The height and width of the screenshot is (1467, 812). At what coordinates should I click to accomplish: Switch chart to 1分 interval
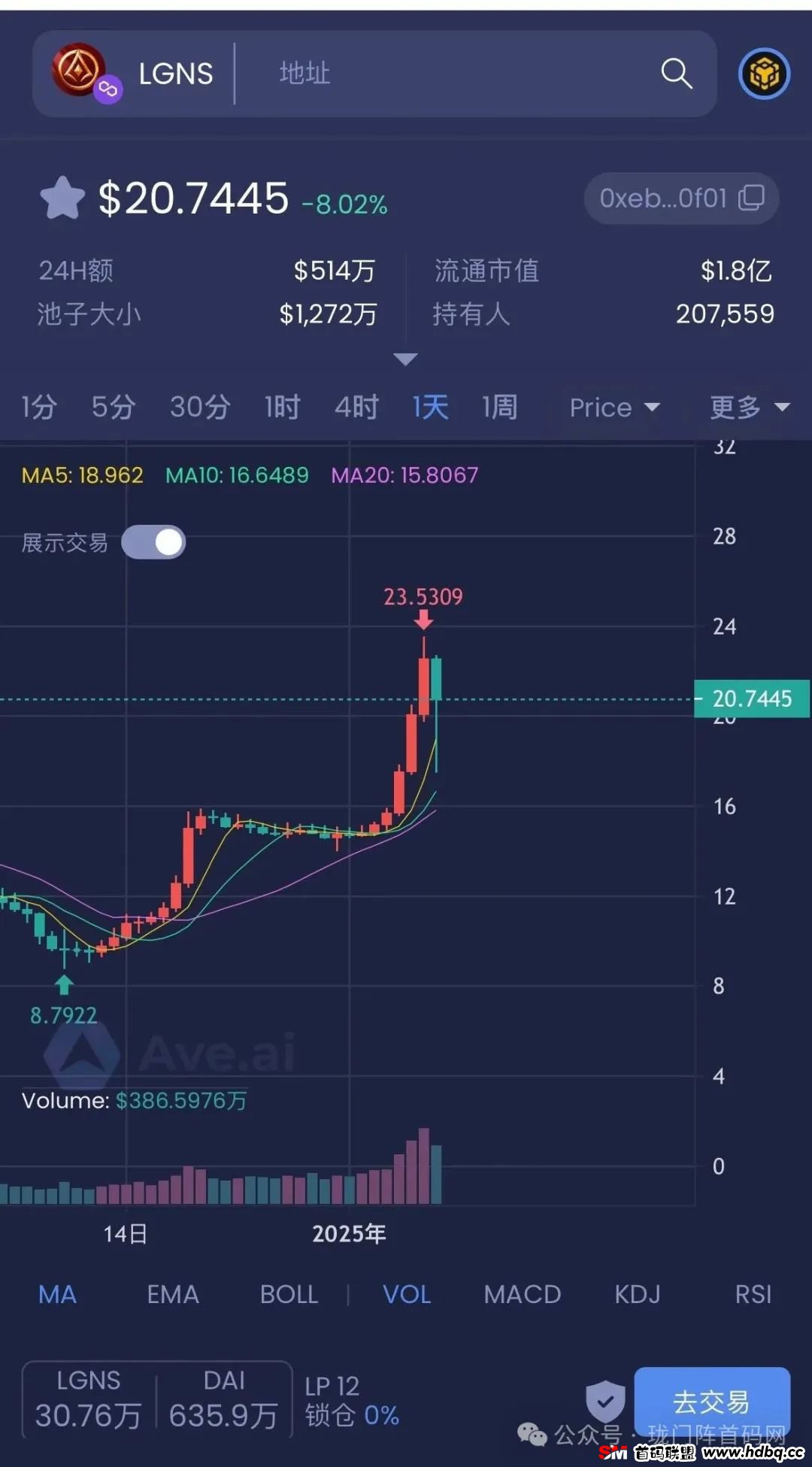pos(39,407)
